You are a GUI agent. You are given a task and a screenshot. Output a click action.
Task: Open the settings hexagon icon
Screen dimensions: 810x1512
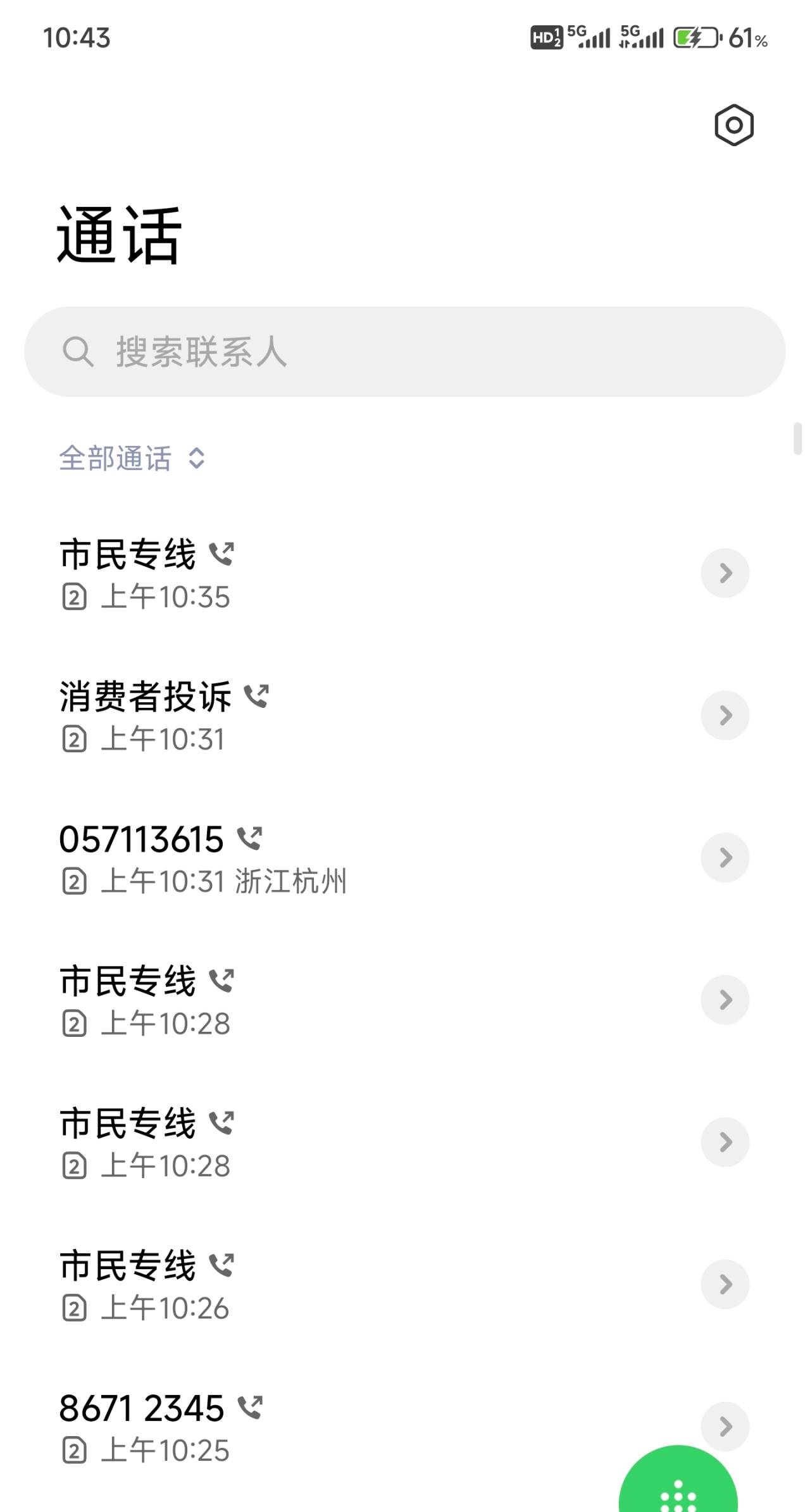[x=733, y=125]
